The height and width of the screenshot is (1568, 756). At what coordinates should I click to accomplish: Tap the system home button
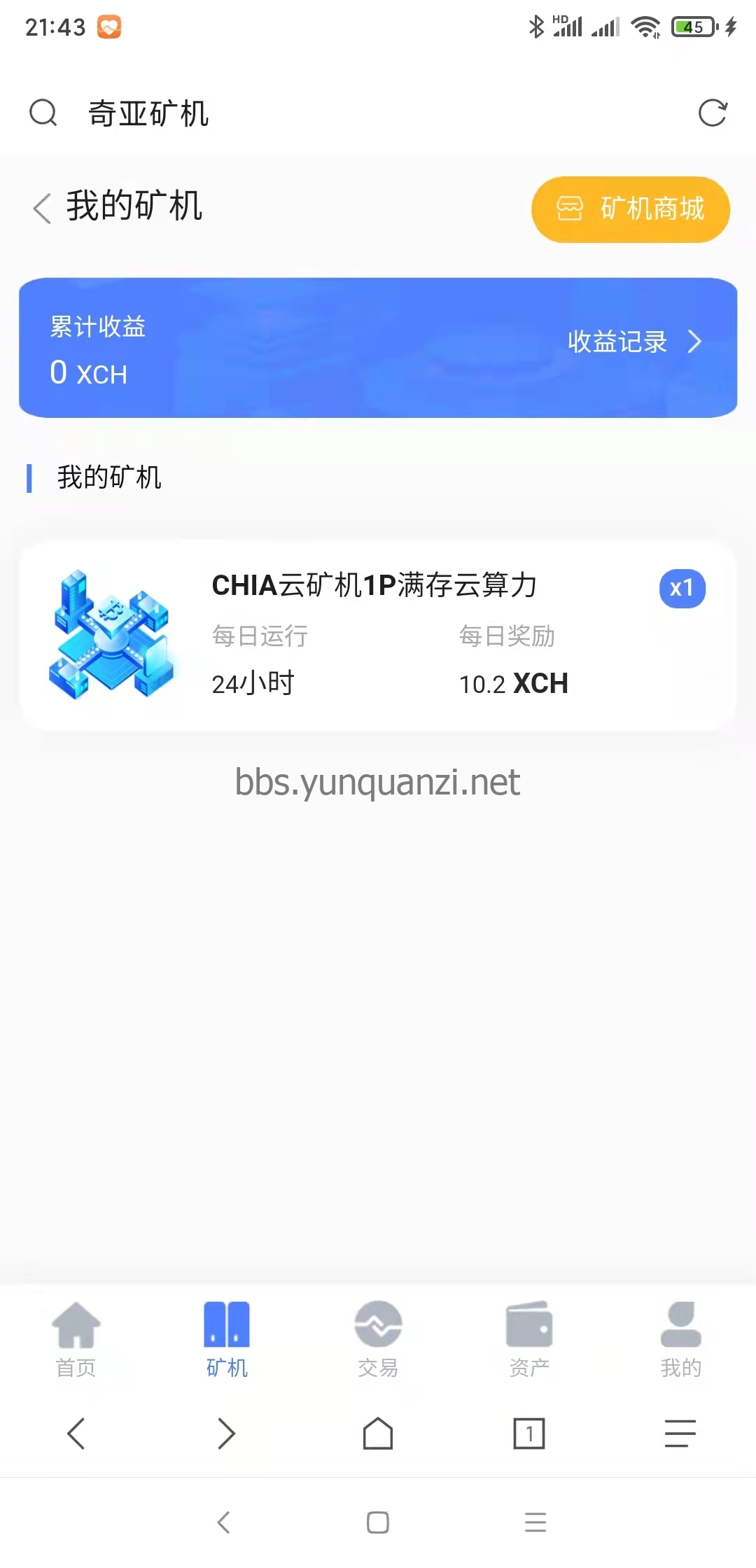(378, 1522)
